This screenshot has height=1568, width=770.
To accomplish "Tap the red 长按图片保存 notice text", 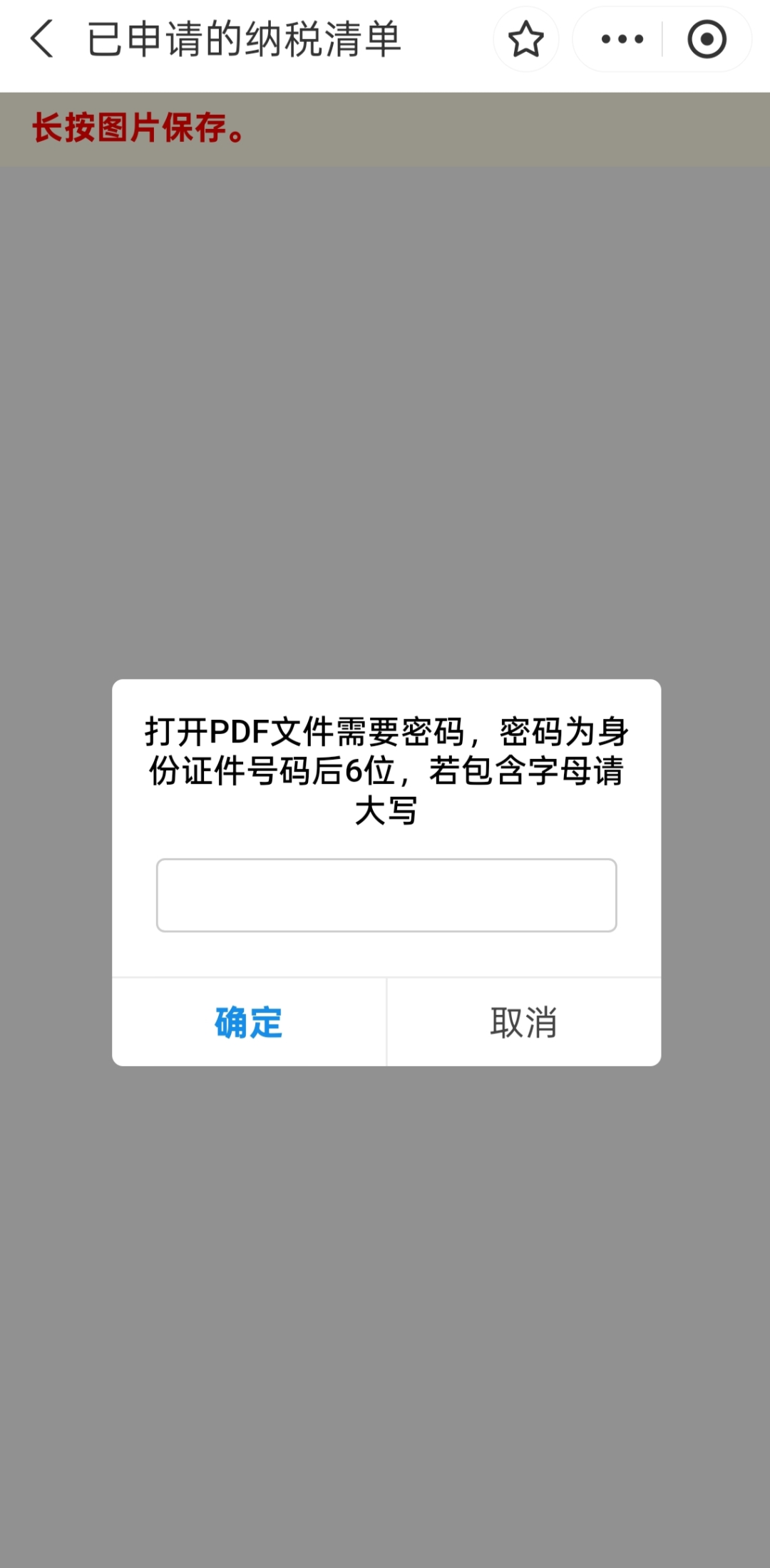I will click(x=138, y=129).
